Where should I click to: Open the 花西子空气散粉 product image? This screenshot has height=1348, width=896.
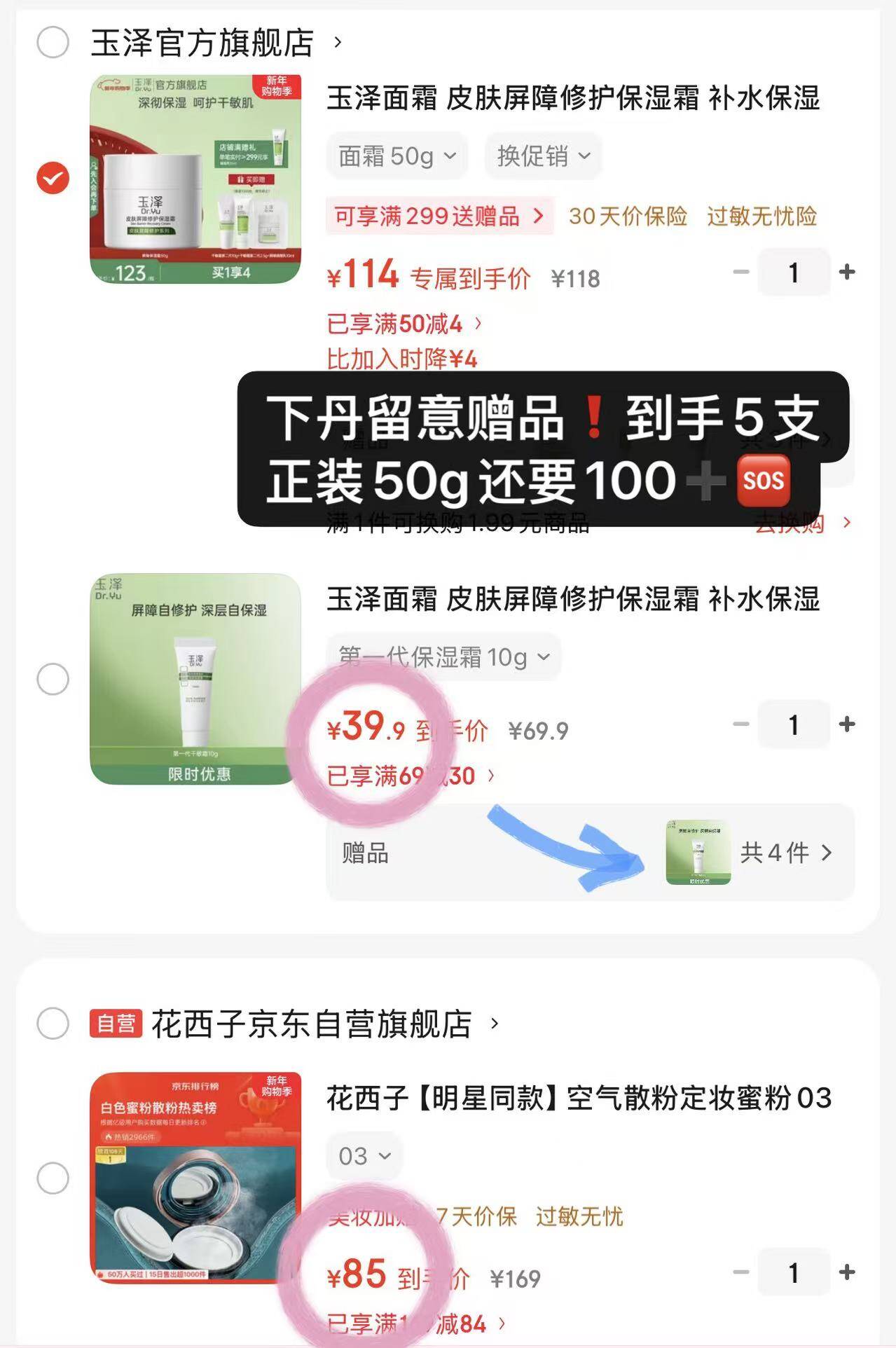[195, 1178]
